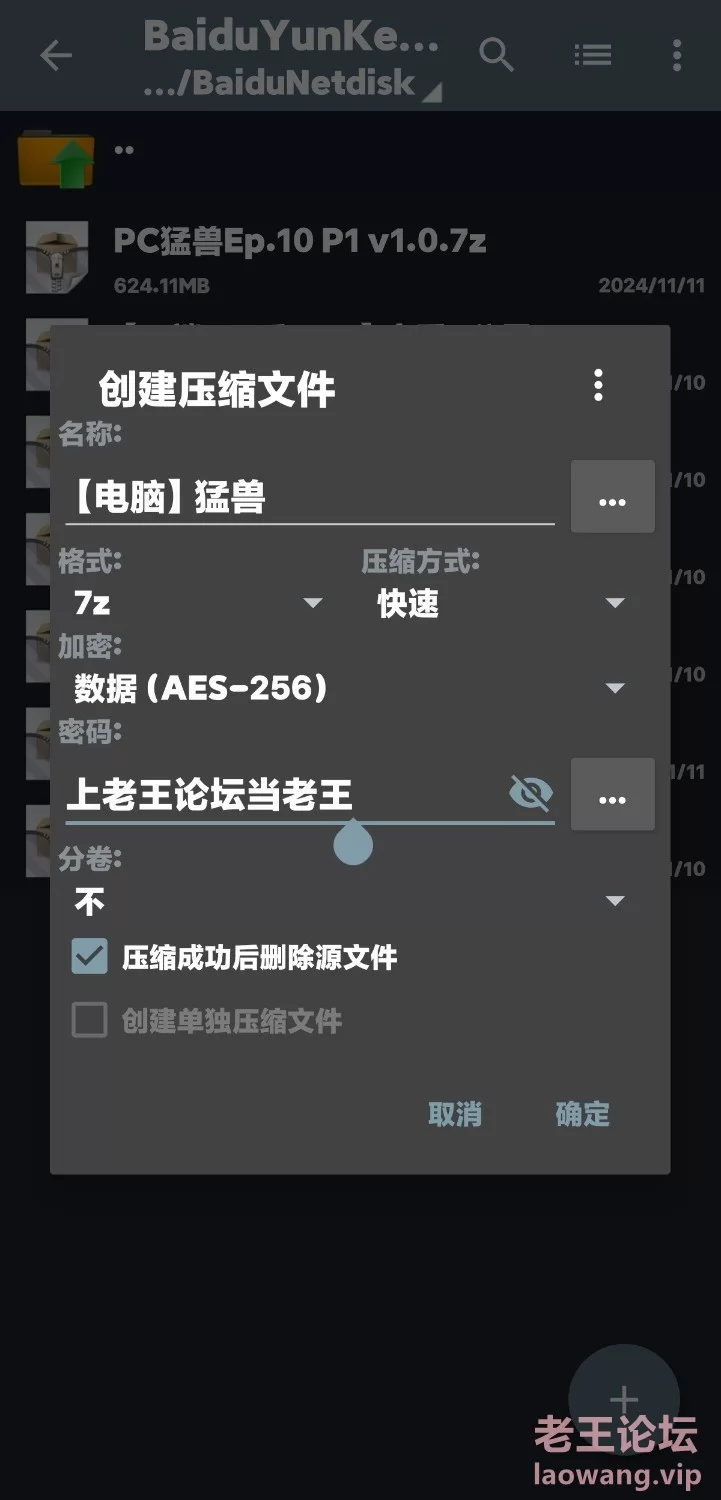Confirm with the 确定 button
Viewport: 721px width, 1500px height.
click(x=583, y=1115)
